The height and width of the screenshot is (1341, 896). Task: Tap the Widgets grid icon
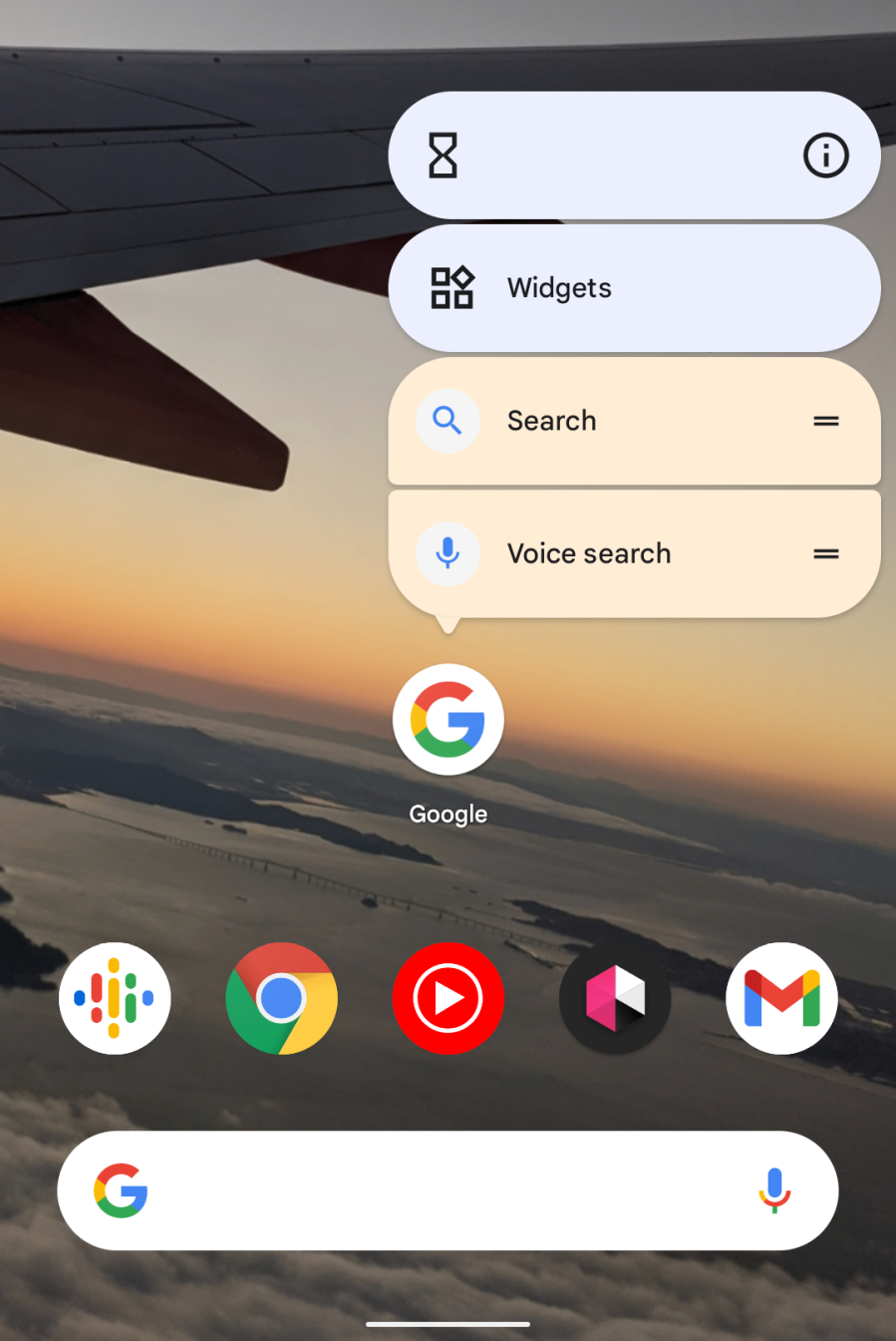[451, 287]
